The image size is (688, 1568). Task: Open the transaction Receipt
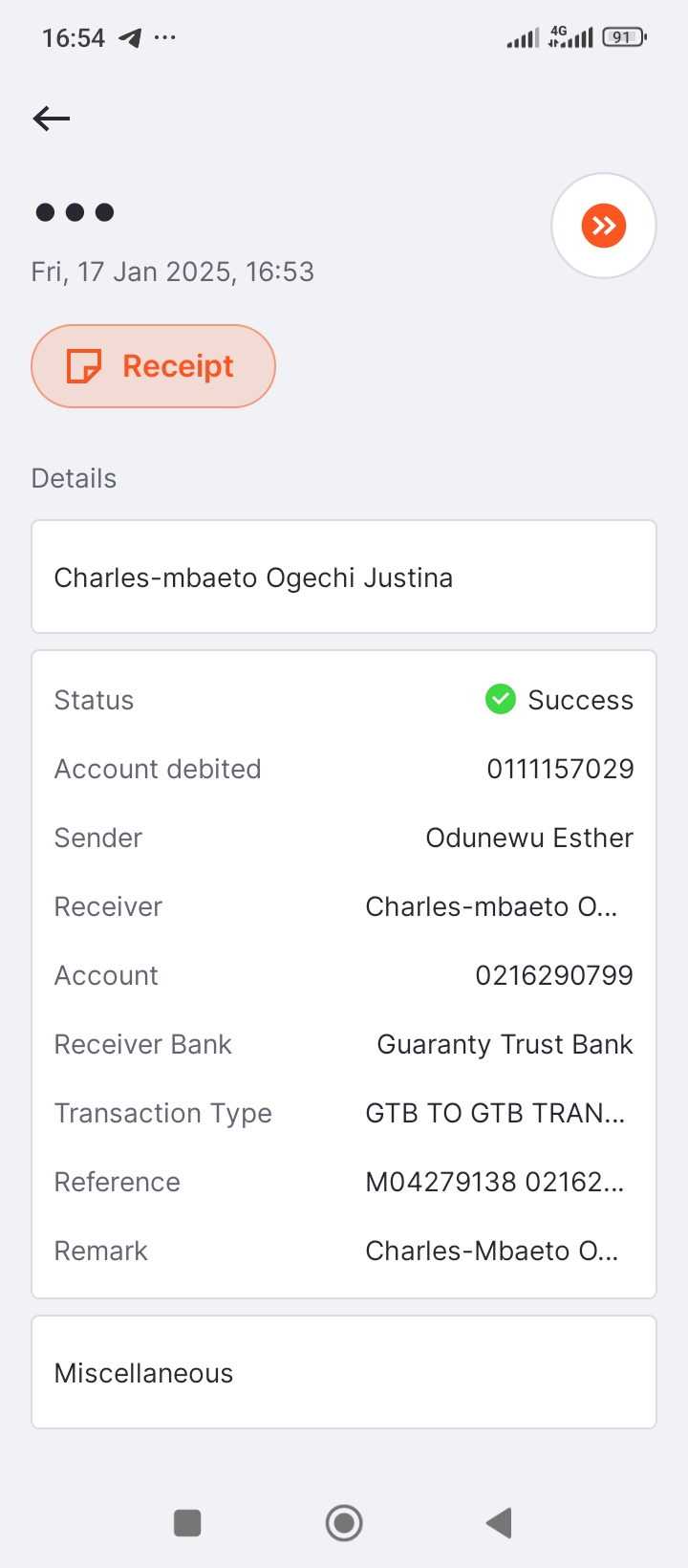click(154, 366)
